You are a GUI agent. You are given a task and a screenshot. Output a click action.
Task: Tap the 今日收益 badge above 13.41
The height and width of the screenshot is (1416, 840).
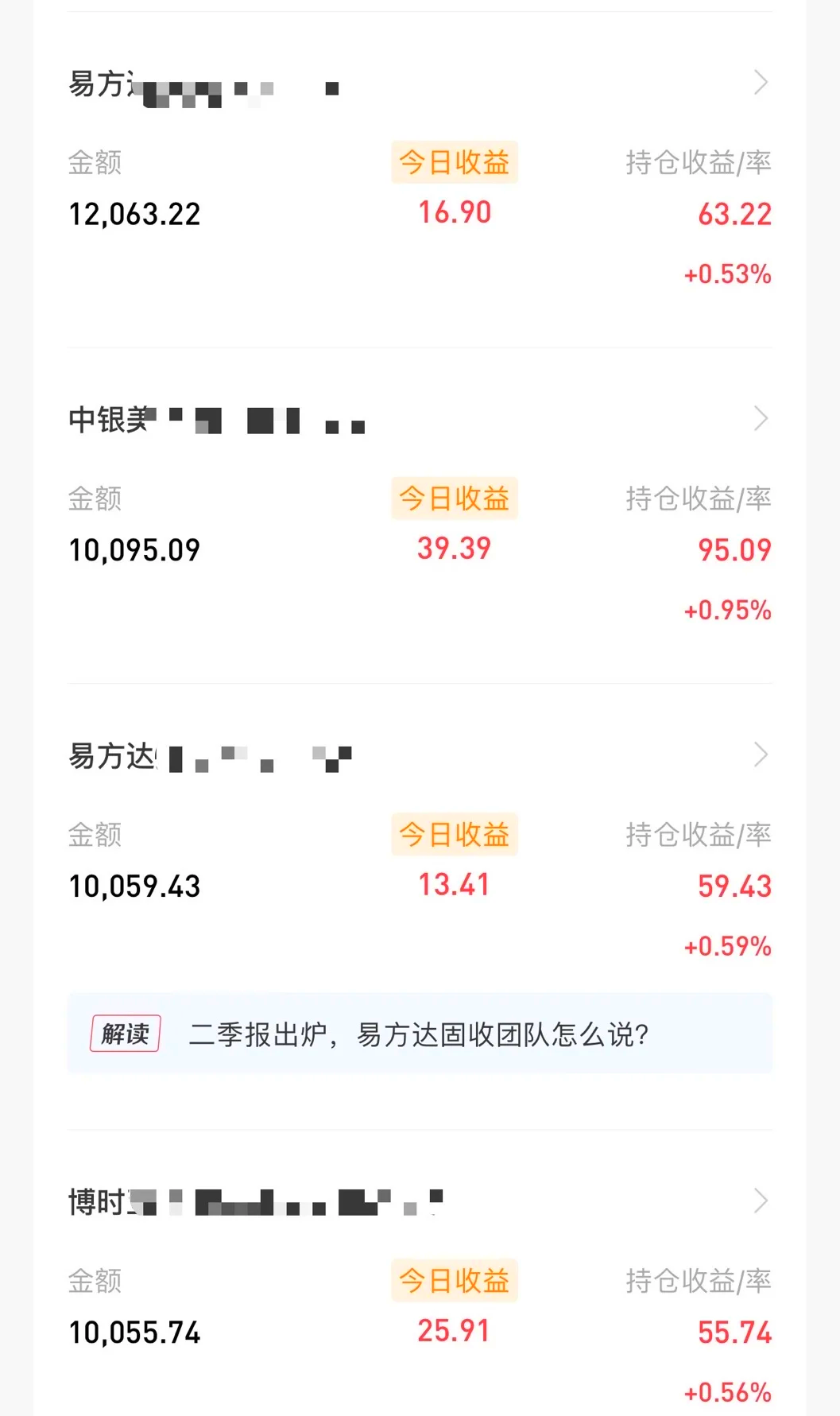(454, 834)
